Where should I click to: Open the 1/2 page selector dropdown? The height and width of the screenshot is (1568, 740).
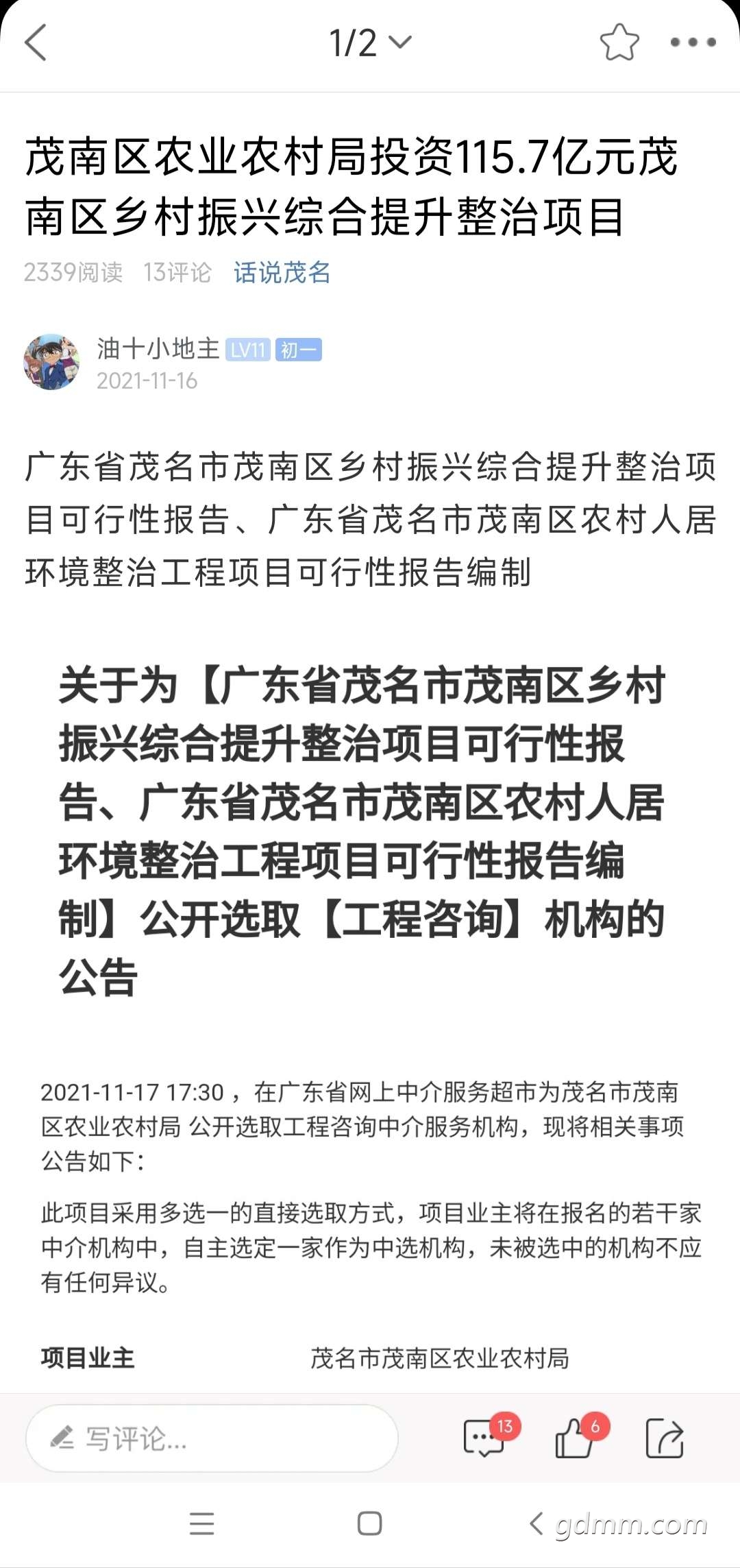point(370,43)
